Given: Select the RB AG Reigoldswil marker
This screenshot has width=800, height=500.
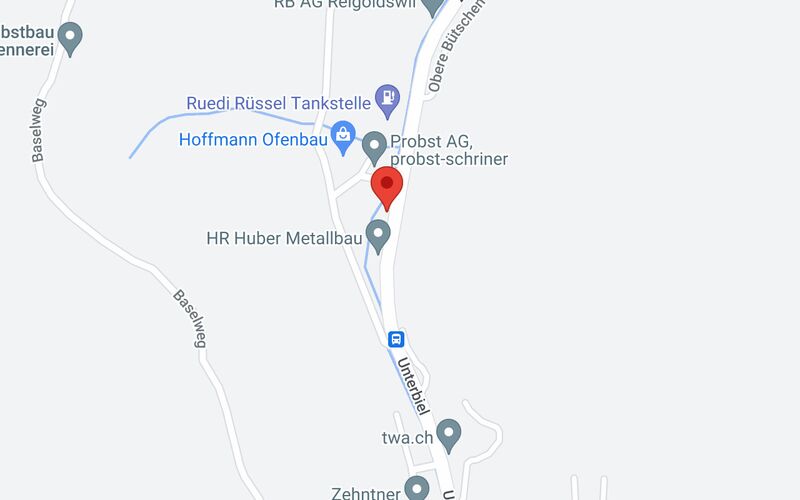Looking at the screenshot, I should [432, 6].
